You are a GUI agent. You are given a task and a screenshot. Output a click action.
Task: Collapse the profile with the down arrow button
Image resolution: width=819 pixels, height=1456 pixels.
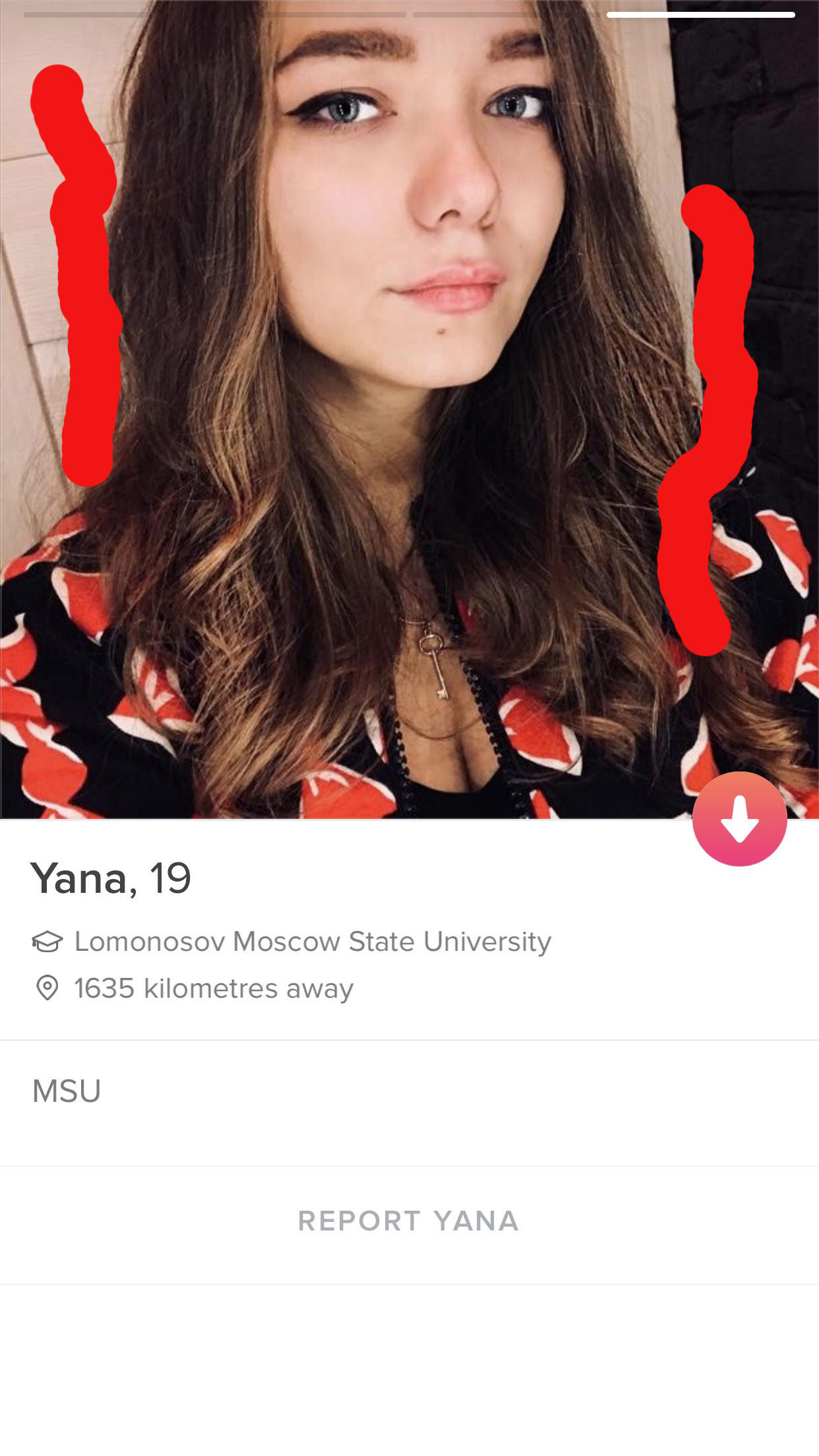tap(739, 818)
